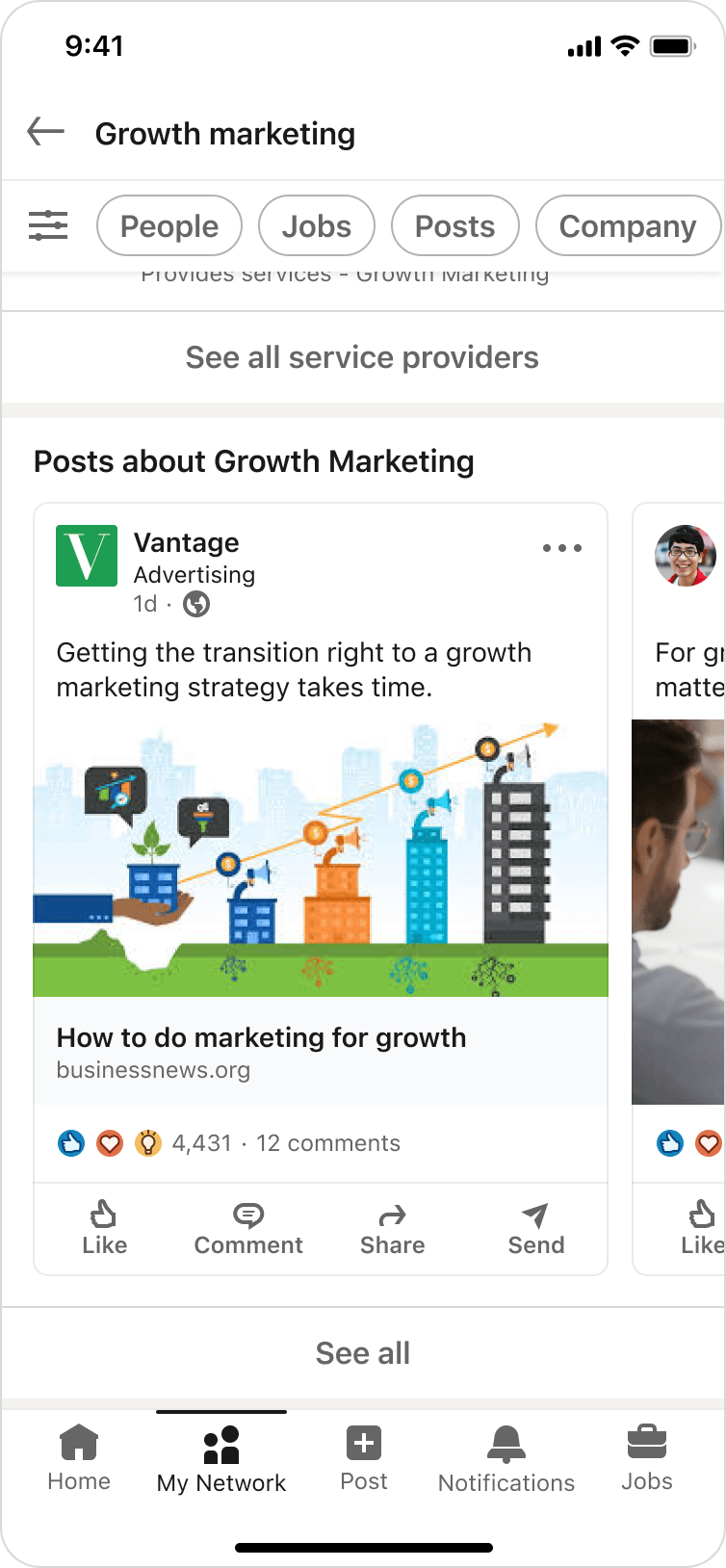Viewport: 726px width, 1568px height.
Task: Tap See all posts about Growth Marketing
Action: coord(363,1353)
